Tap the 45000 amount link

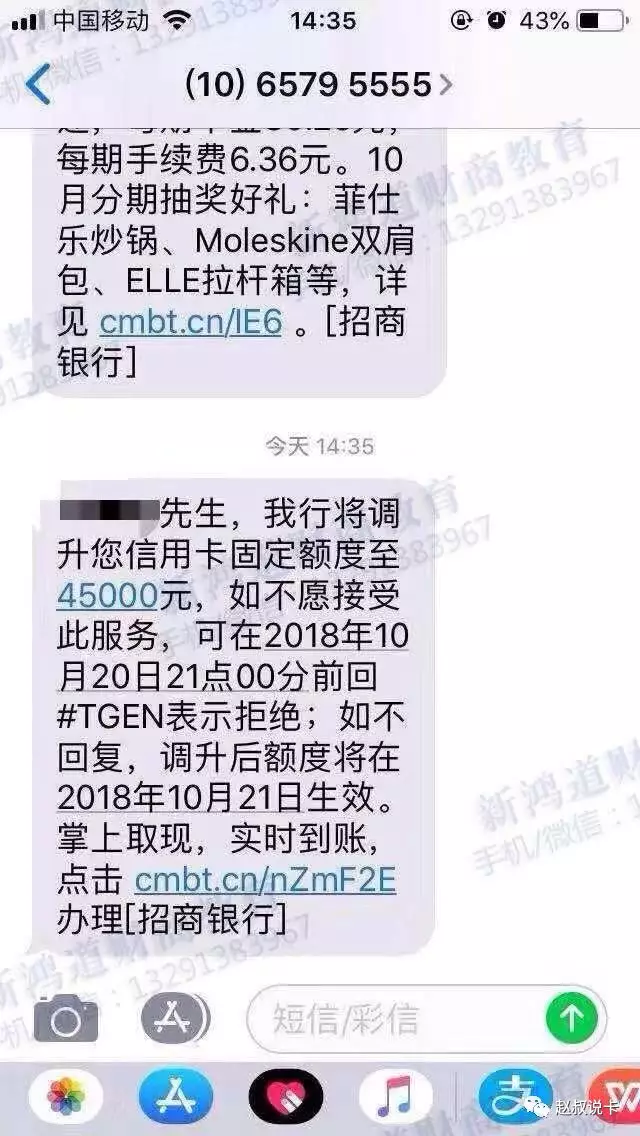tap(107, 596)
